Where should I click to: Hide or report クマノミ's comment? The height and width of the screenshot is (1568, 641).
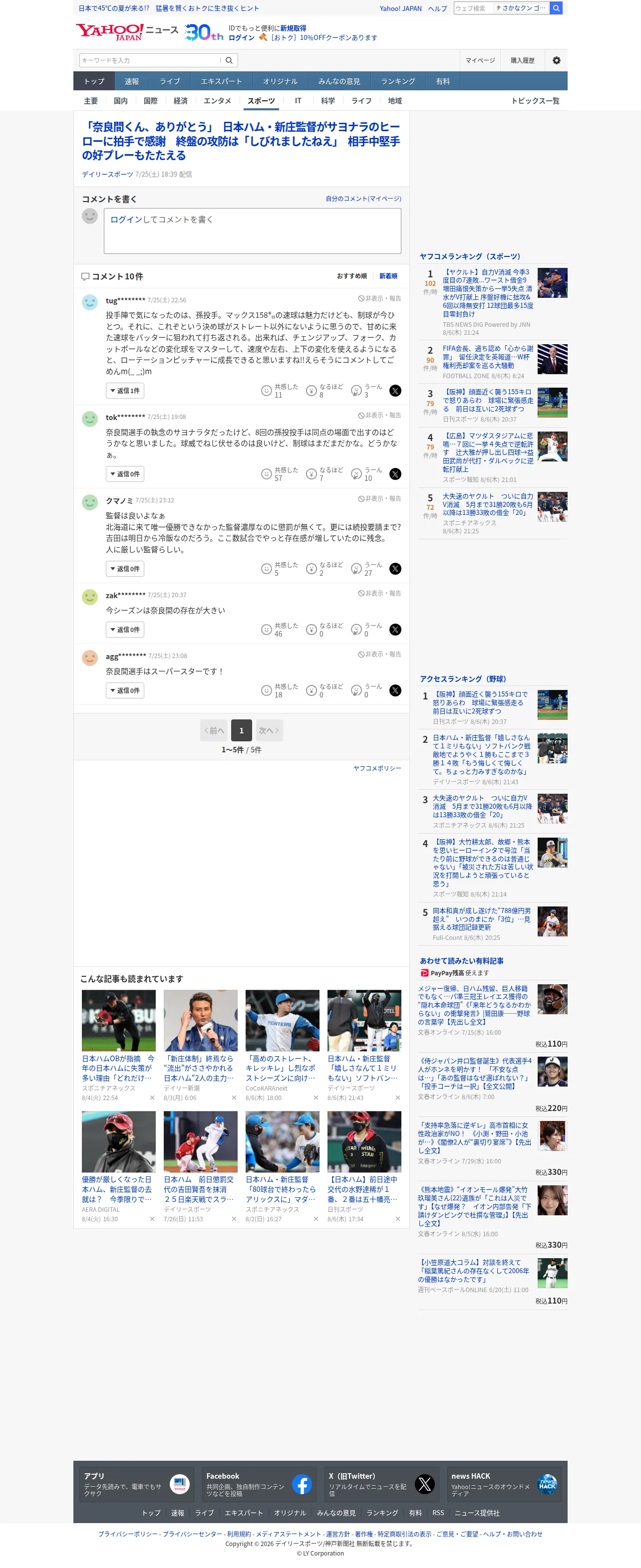pyautogui.click(x=379, y=498)
